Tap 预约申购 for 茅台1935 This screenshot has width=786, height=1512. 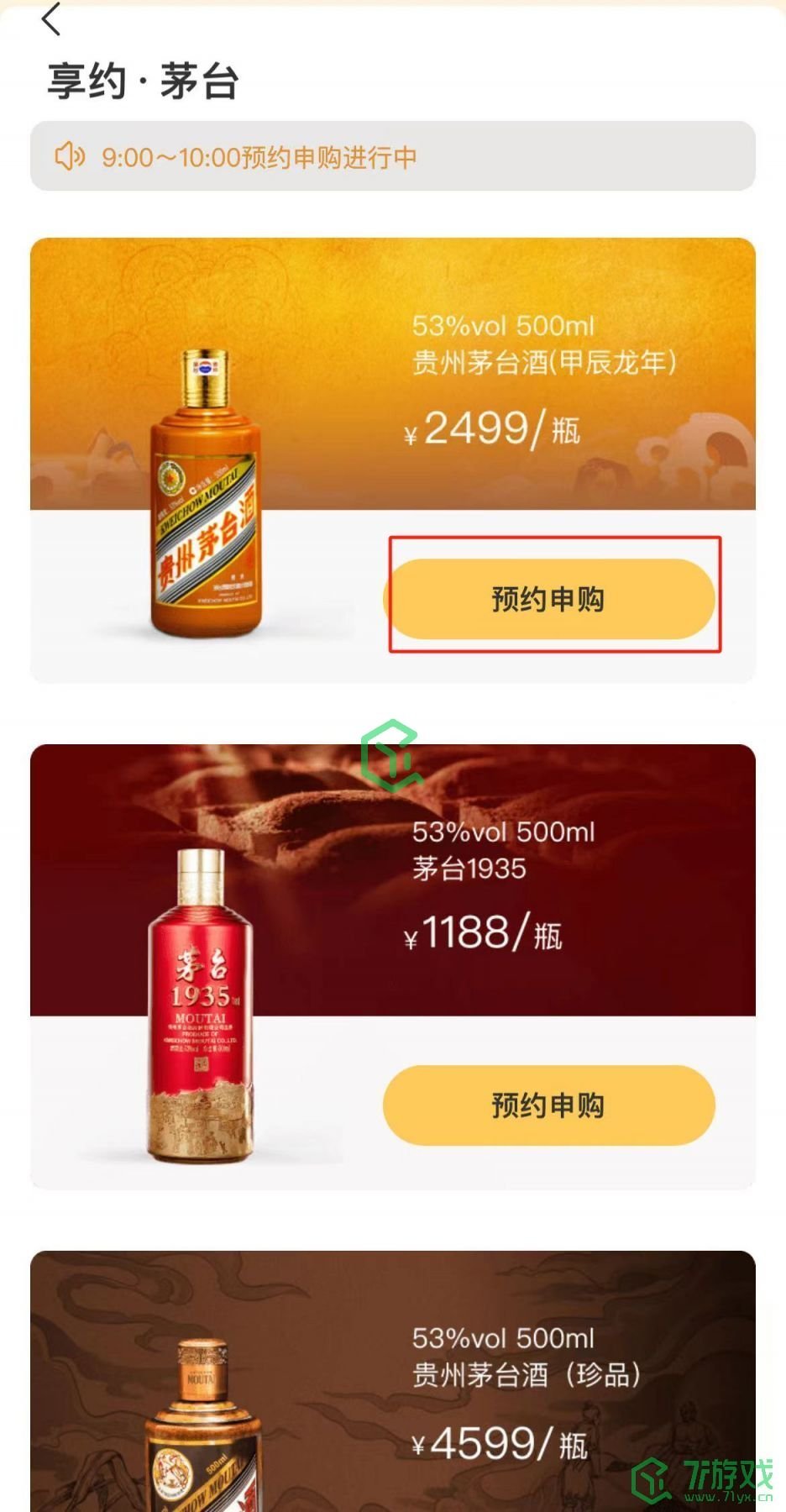[x=548, y=1105]
